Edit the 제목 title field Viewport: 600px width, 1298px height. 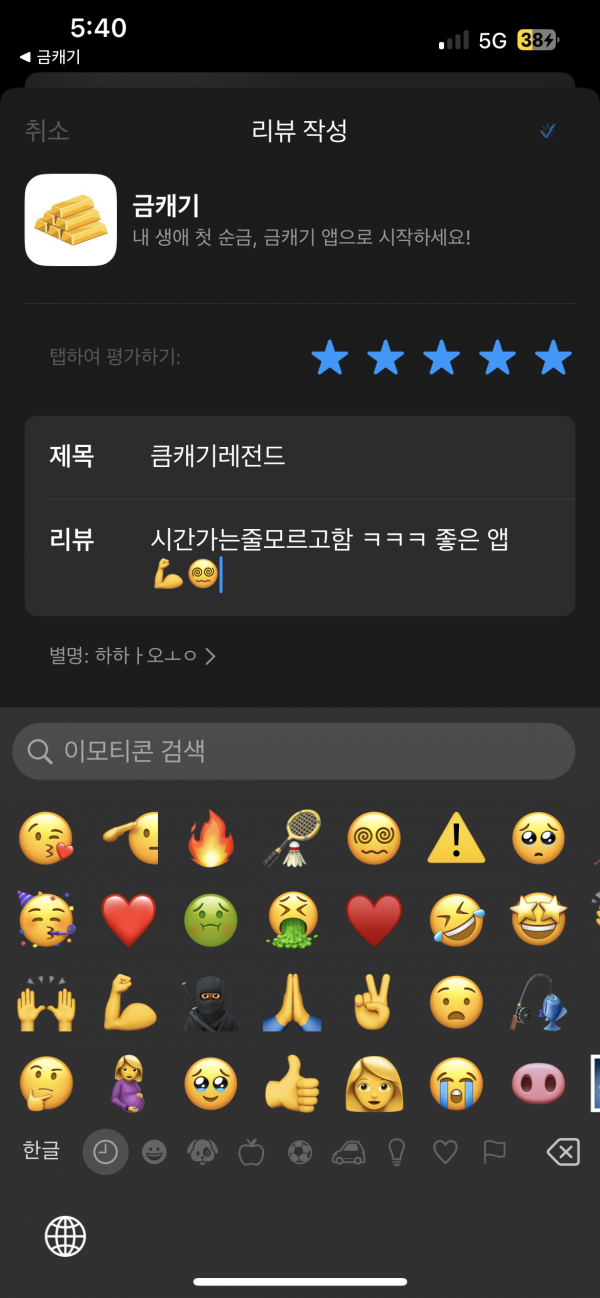pyautogui.click(x=300, y=457)
